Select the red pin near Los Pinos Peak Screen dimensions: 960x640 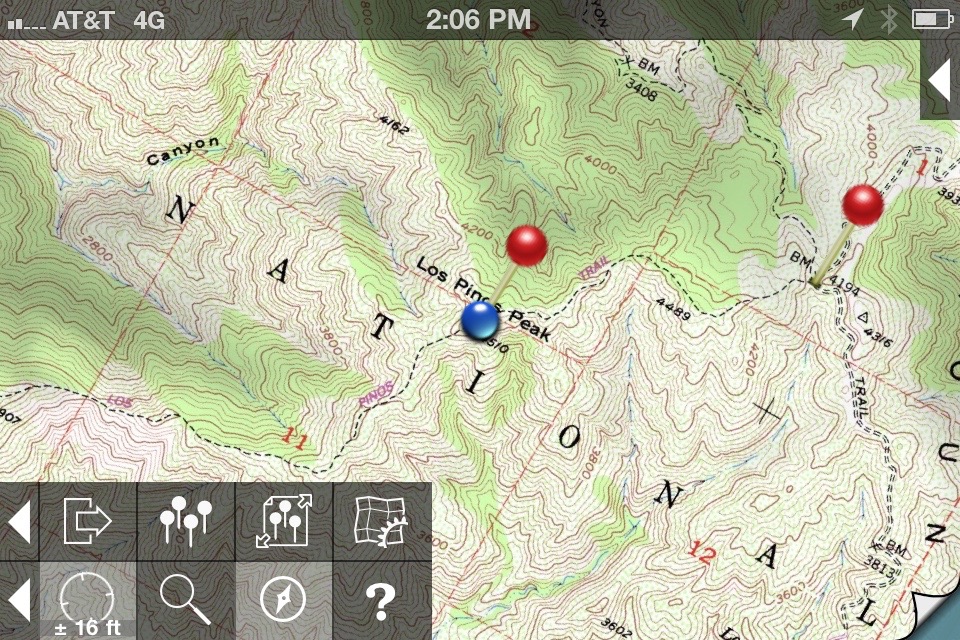(x=526, y=245)
